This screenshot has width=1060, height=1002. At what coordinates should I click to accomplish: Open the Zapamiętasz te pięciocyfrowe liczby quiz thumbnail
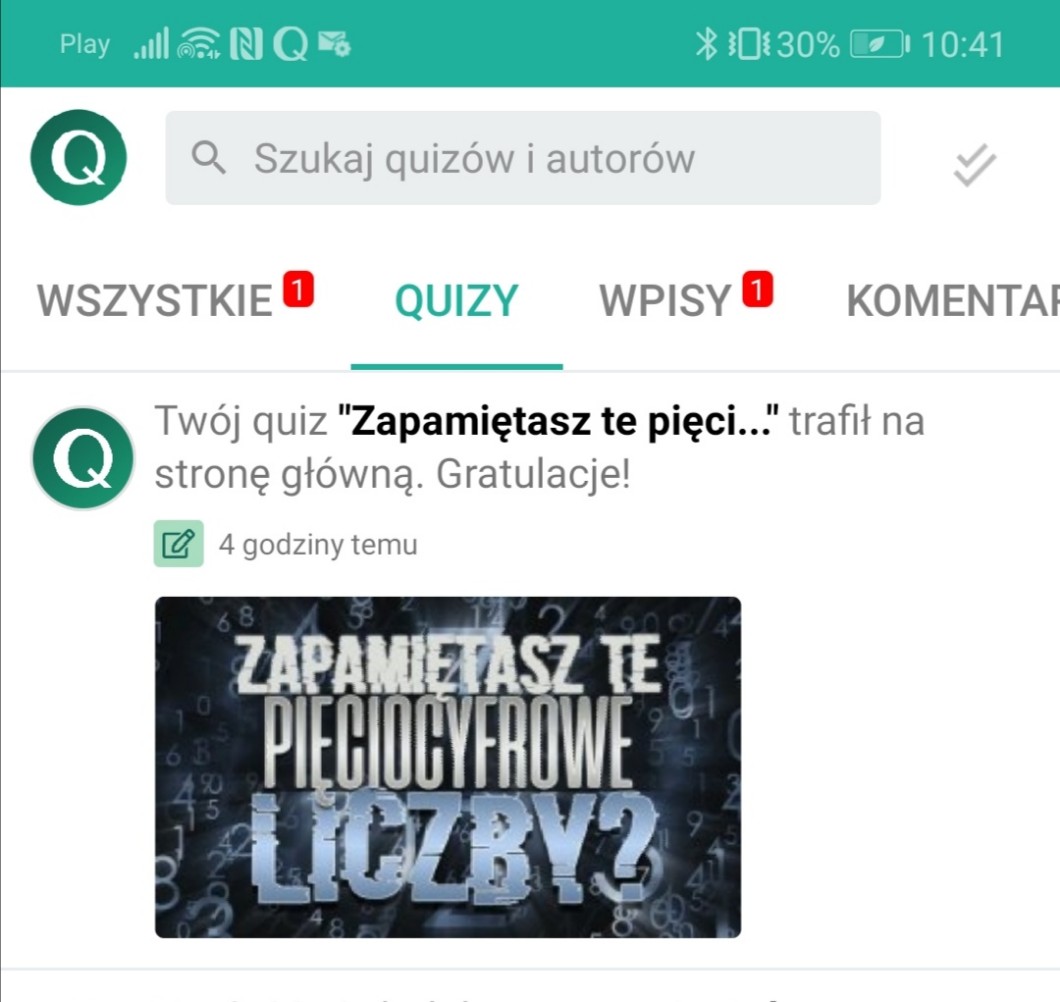[x=448, y=767]
